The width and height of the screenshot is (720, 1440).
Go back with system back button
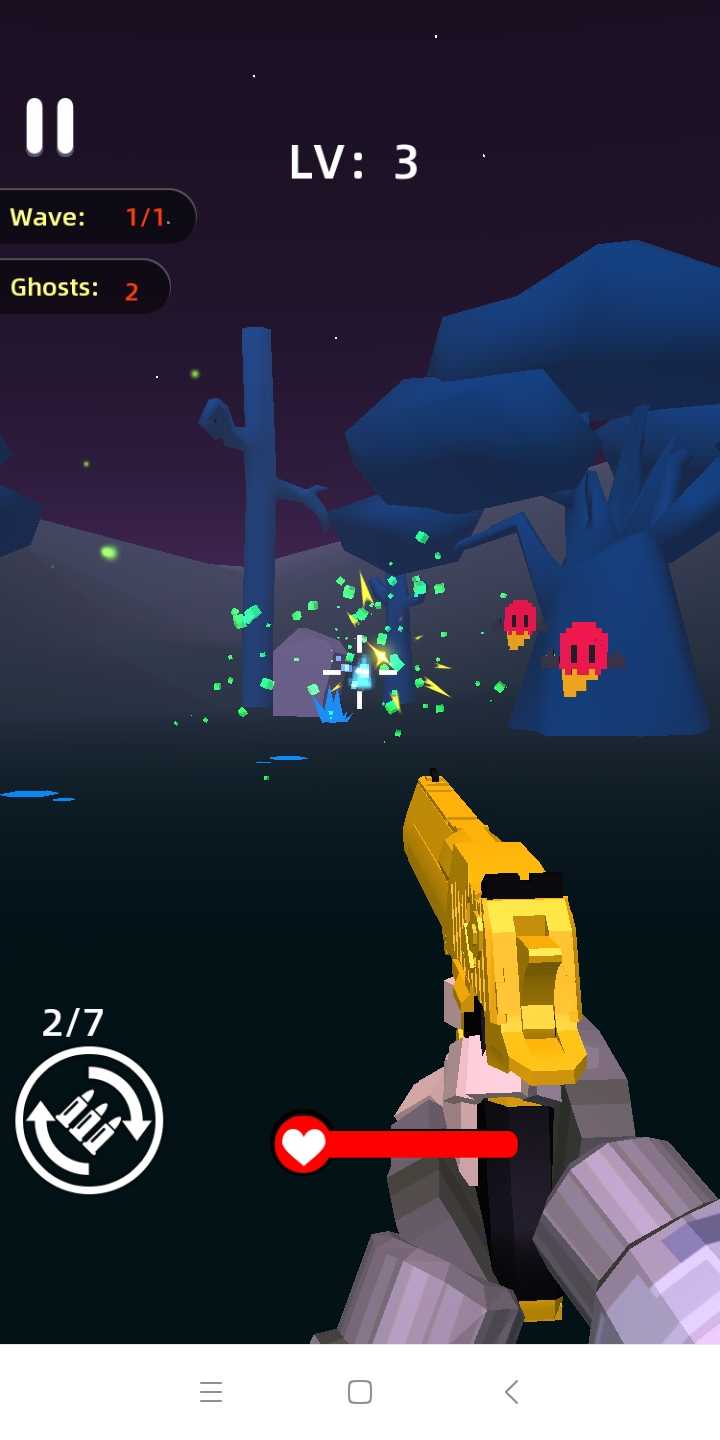(511, 1391)
